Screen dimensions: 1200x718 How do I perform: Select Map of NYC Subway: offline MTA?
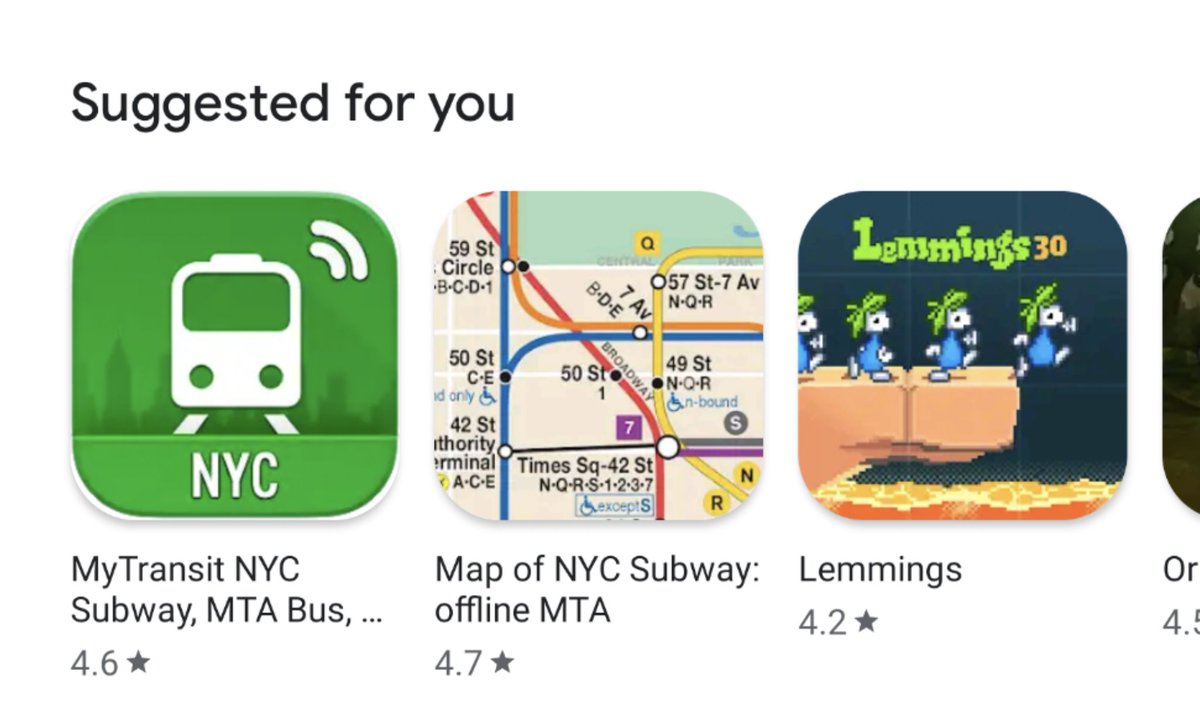pos(598,355)
